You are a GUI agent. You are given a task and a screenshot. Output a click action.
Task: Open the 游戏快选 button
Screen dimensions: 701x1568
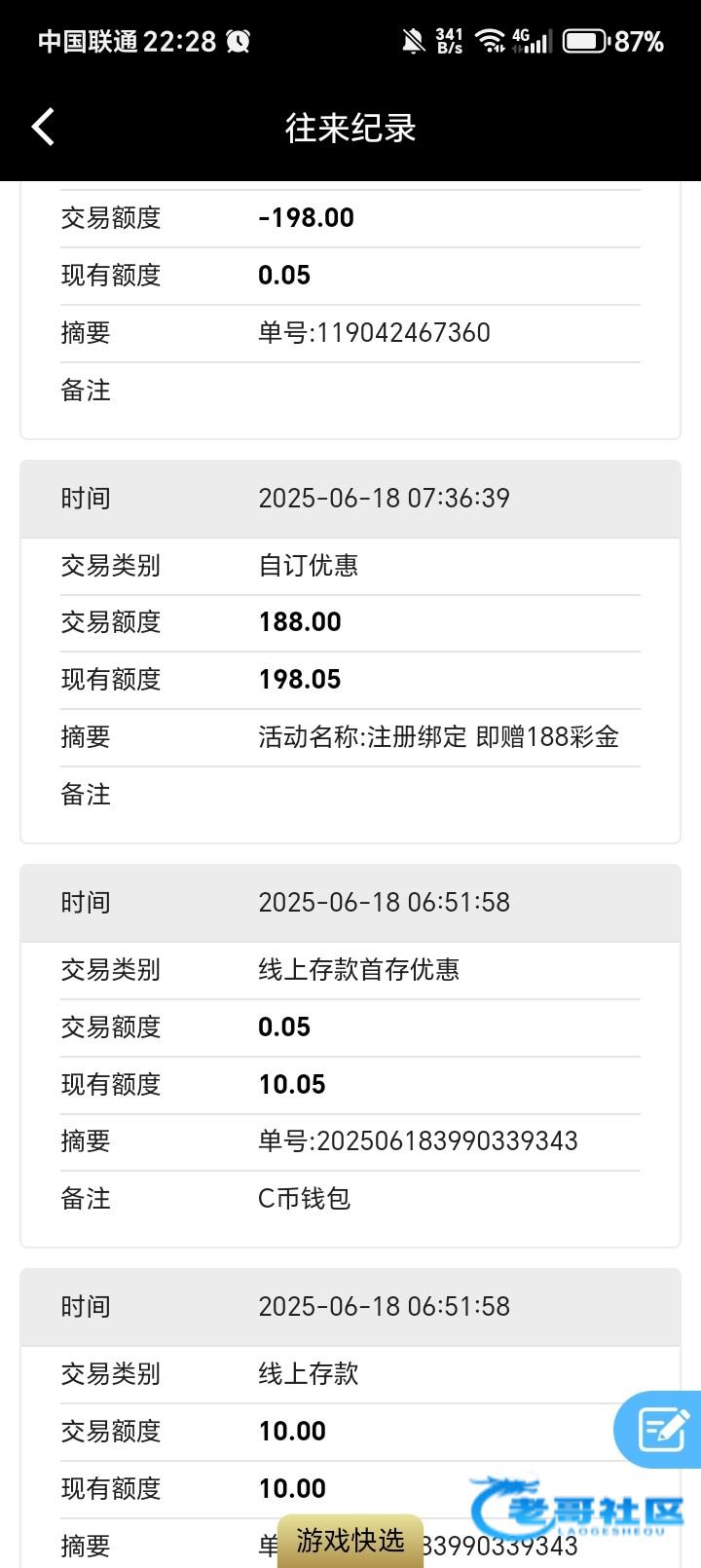pos(350,1541)
